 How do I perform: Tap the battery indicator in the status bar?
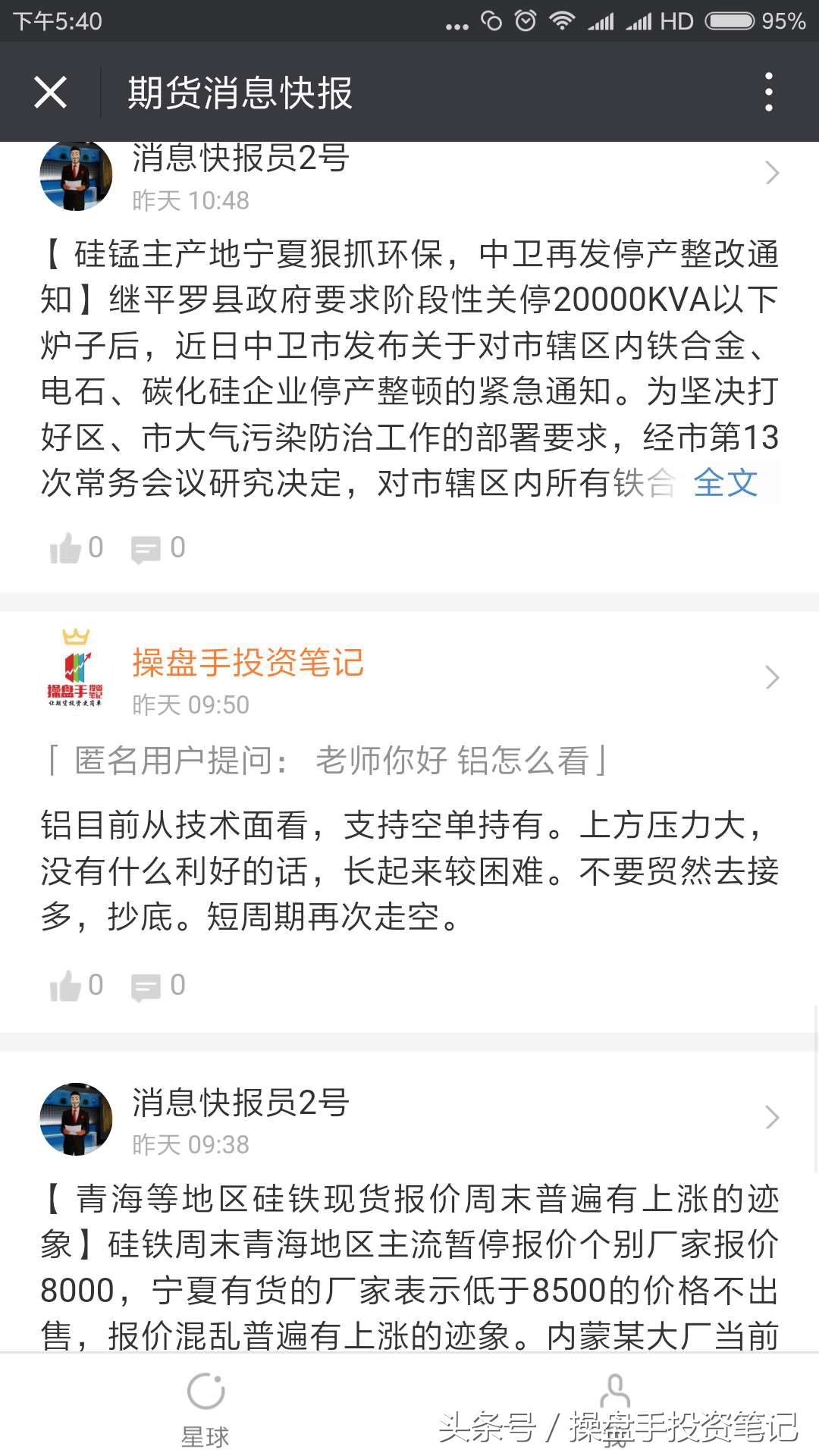730,21
